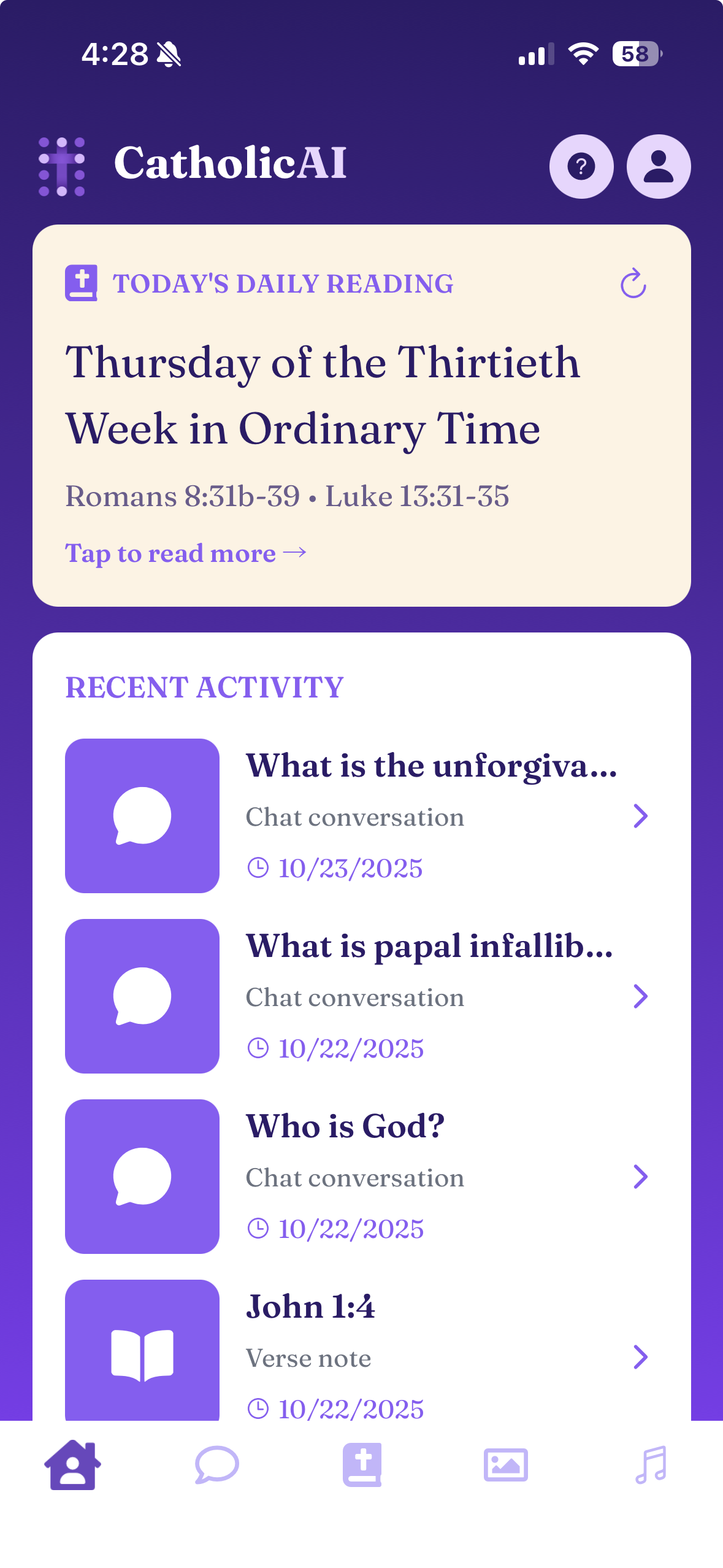
Task: Click the chat bubble thumbnail for Who is God?
Action: pyautogui.click(x=142, y=1177)
